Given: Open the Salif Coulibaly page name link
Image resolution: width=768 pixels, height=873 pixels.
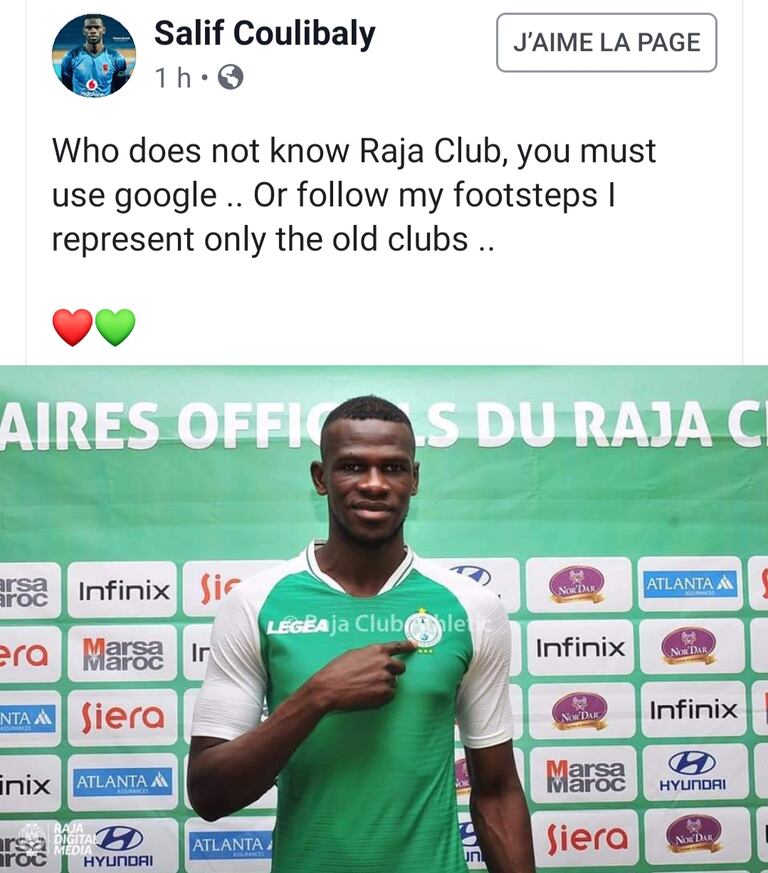Looking at the screenshot, I should pos(264,34).
